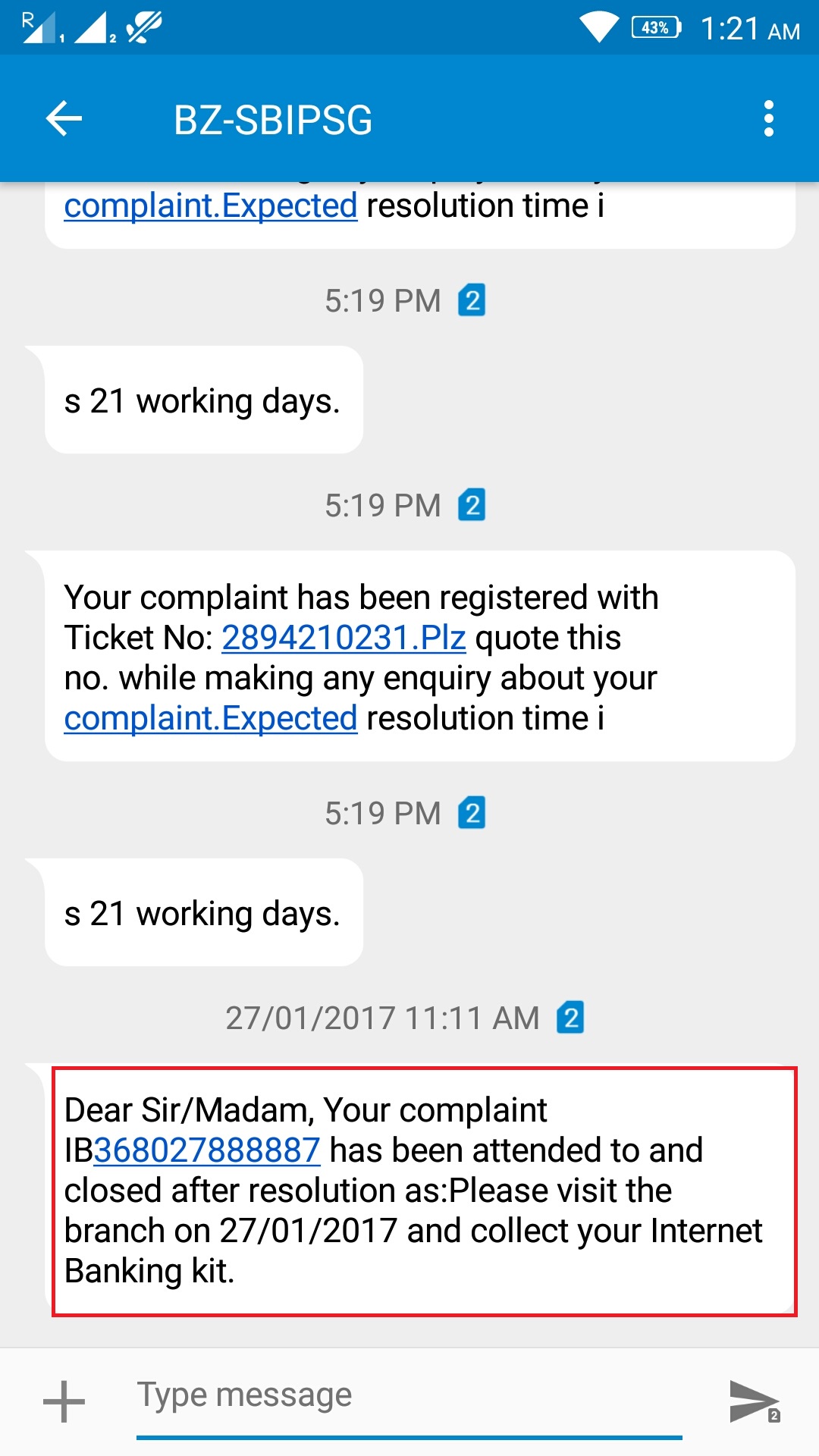Tap the attachment plus icon
Image resolution: width=819 pixels, height=1456 pixels.
tap(64, 1401)
